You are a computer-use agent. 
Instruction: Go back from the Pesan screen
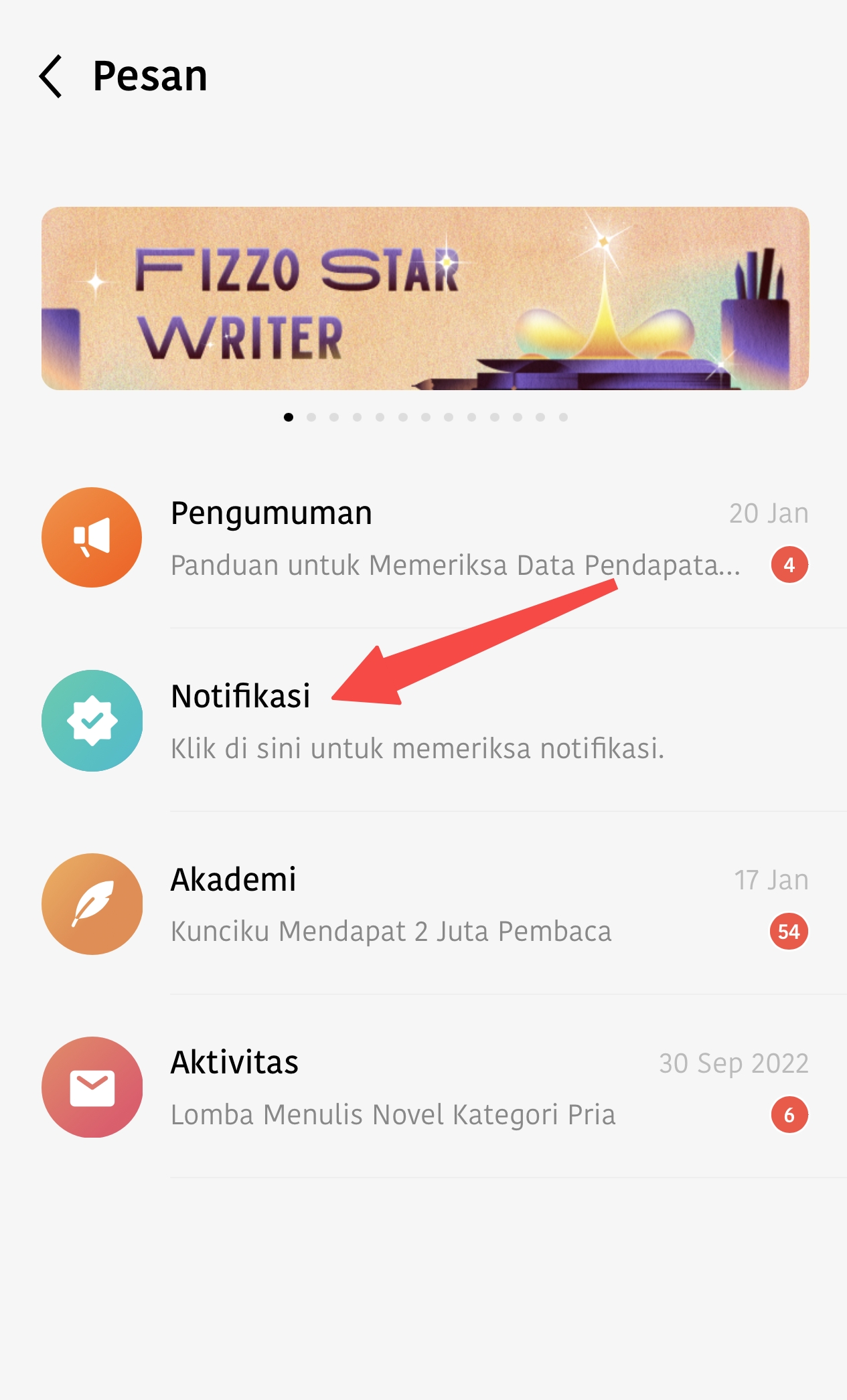click(x=51, y=76)
